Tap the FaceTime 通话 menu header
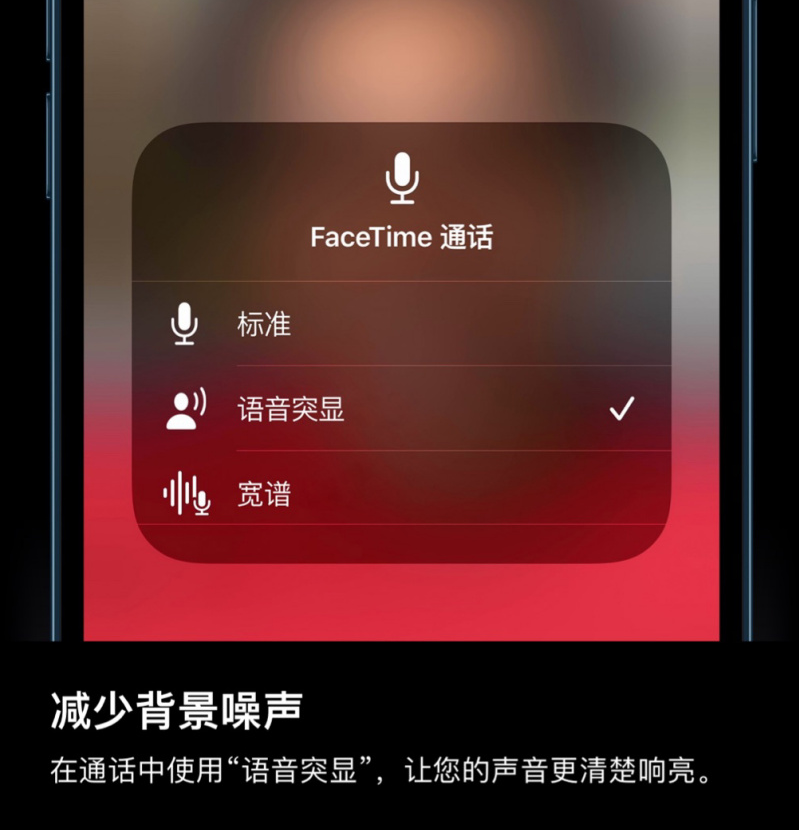Viewport: 799px width, 830px height. coord(401,237)
